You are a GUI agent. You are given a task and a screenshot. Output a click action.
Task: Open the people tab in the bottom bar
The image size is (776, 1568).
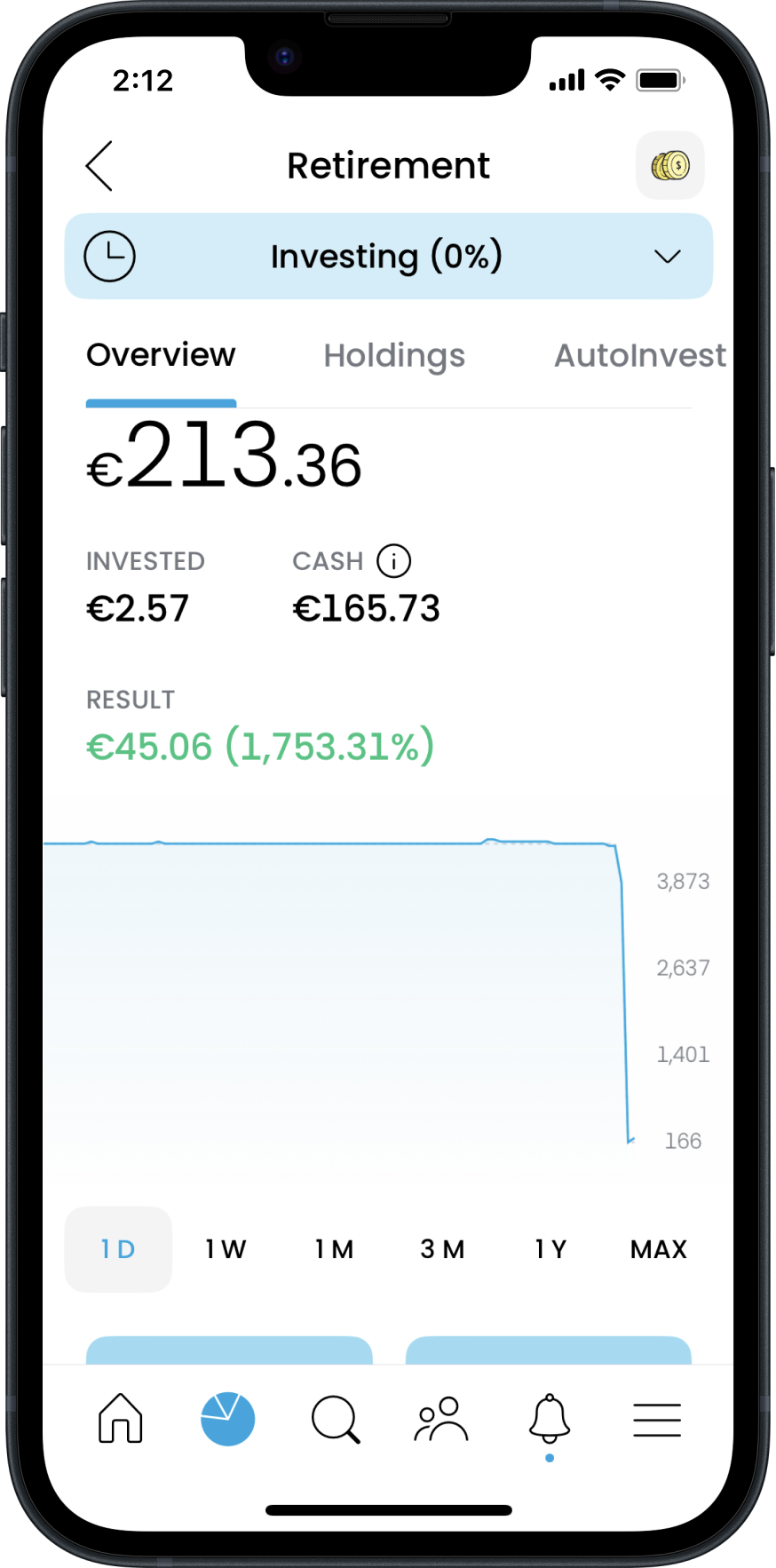tap(441, 1419)
